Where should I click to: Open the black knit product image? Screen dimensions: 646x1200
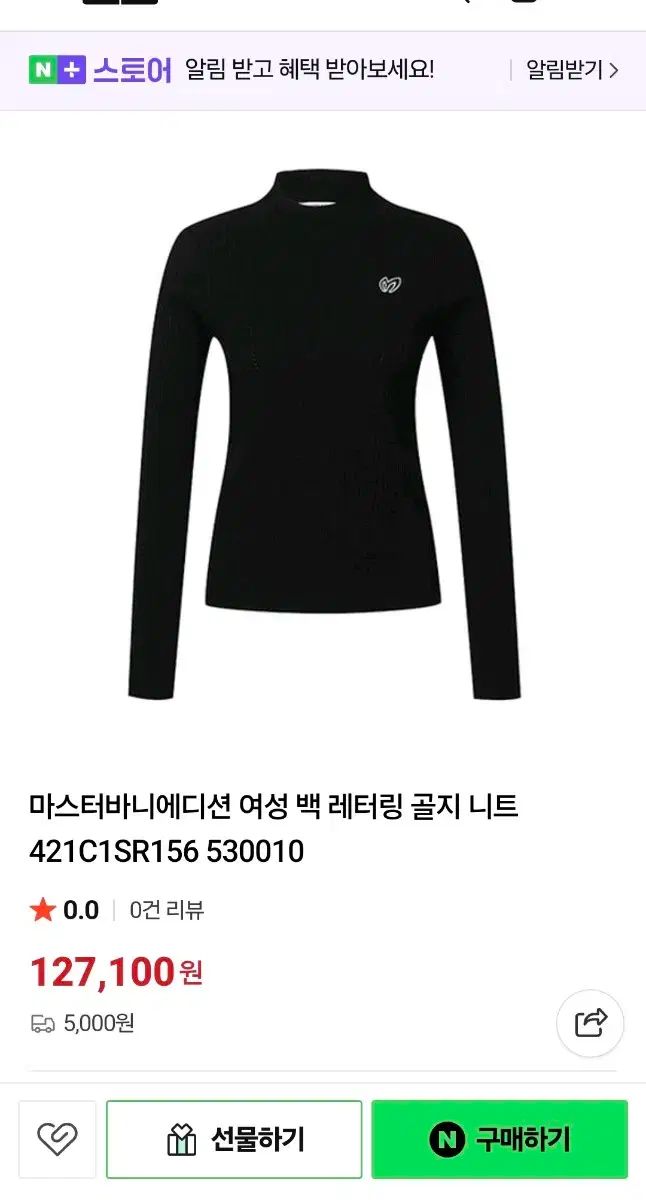click(324, 435)
